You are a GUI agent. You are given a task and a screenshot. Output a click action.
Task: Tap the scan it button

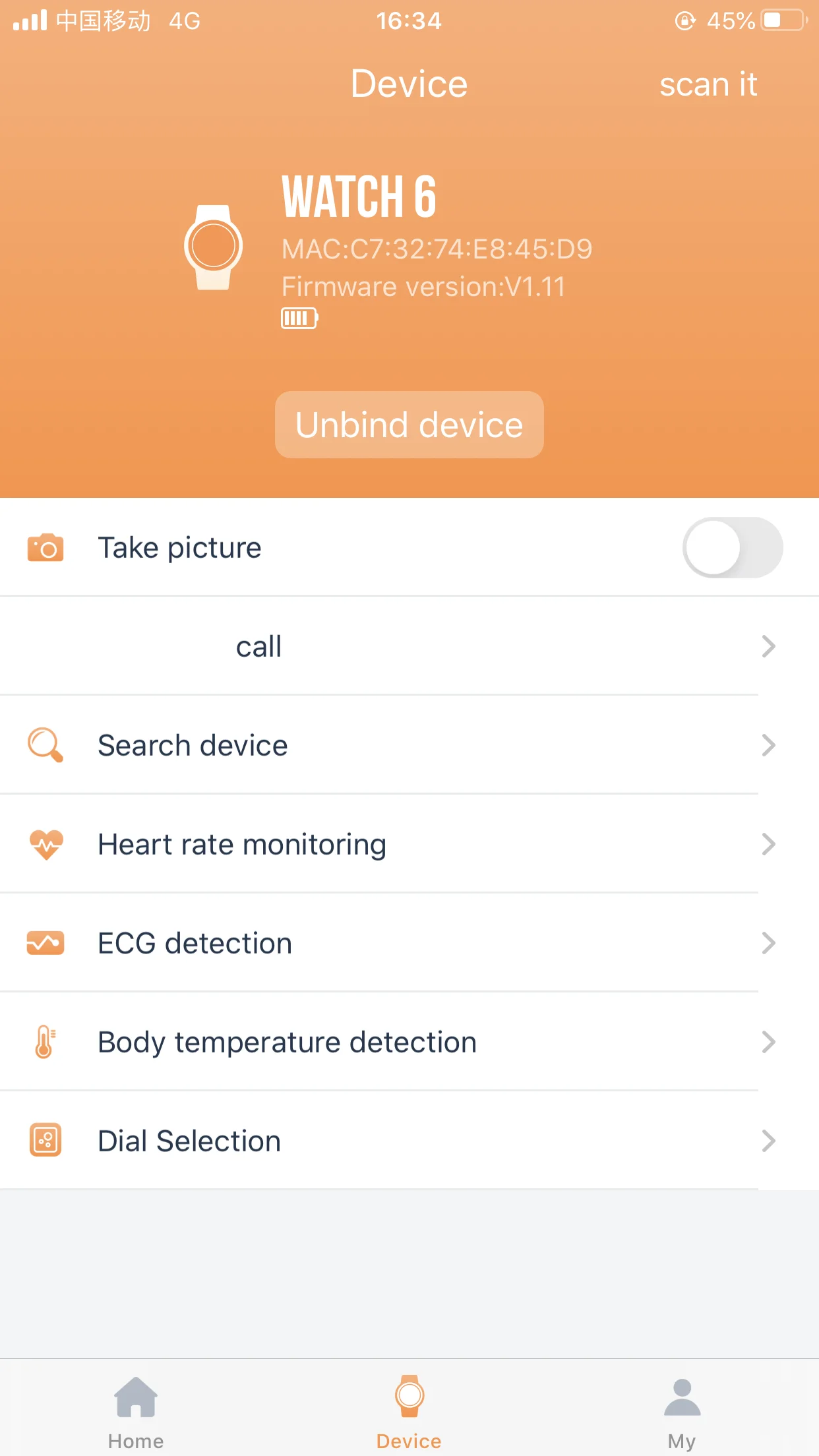708,84
